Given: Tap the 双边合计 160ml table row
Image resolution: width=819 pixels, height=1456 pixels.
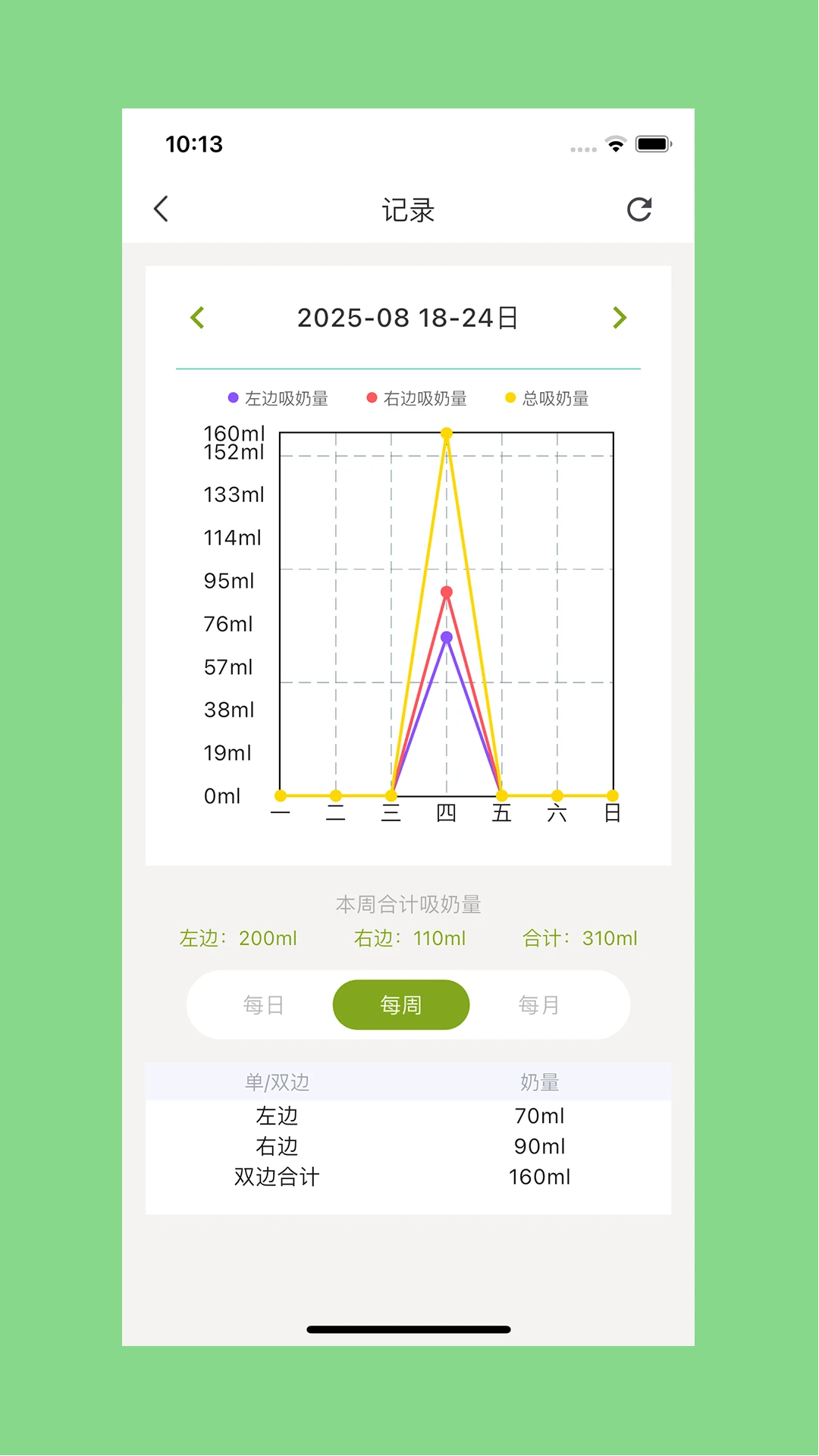Looking at the screenshot, I should (x=409, y=1177).
